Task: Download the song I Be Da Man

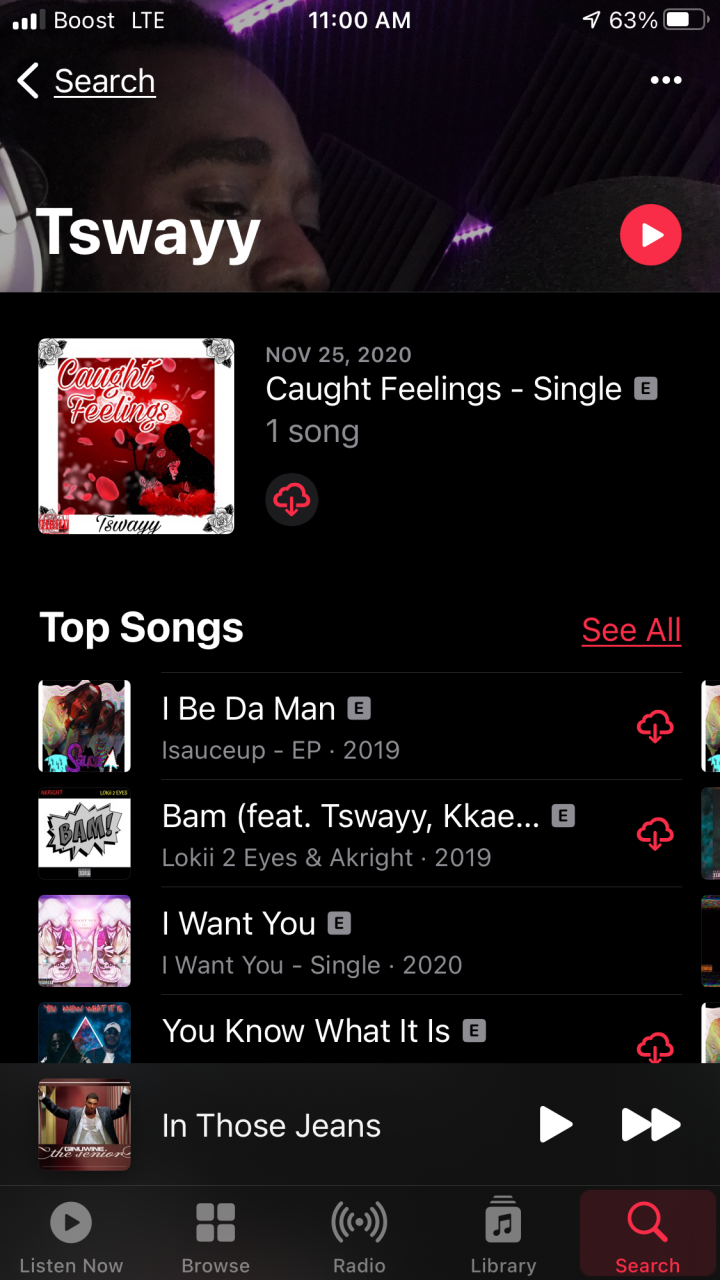Action: point(655,726)
